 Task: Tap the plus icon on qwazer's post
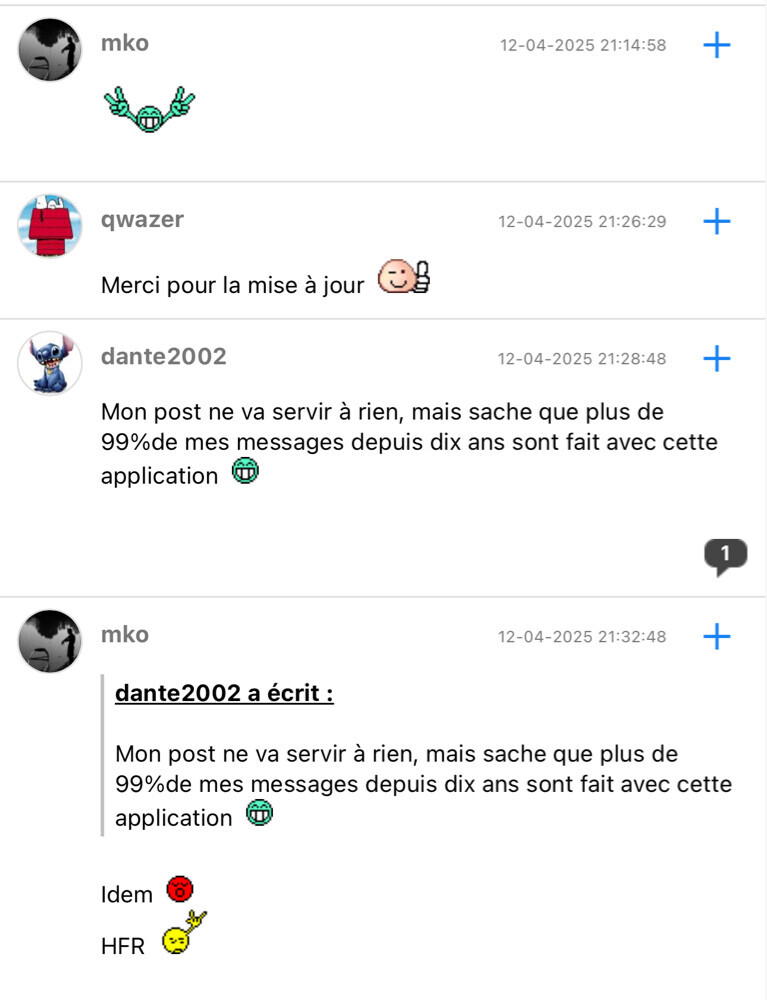click(717, 222)
